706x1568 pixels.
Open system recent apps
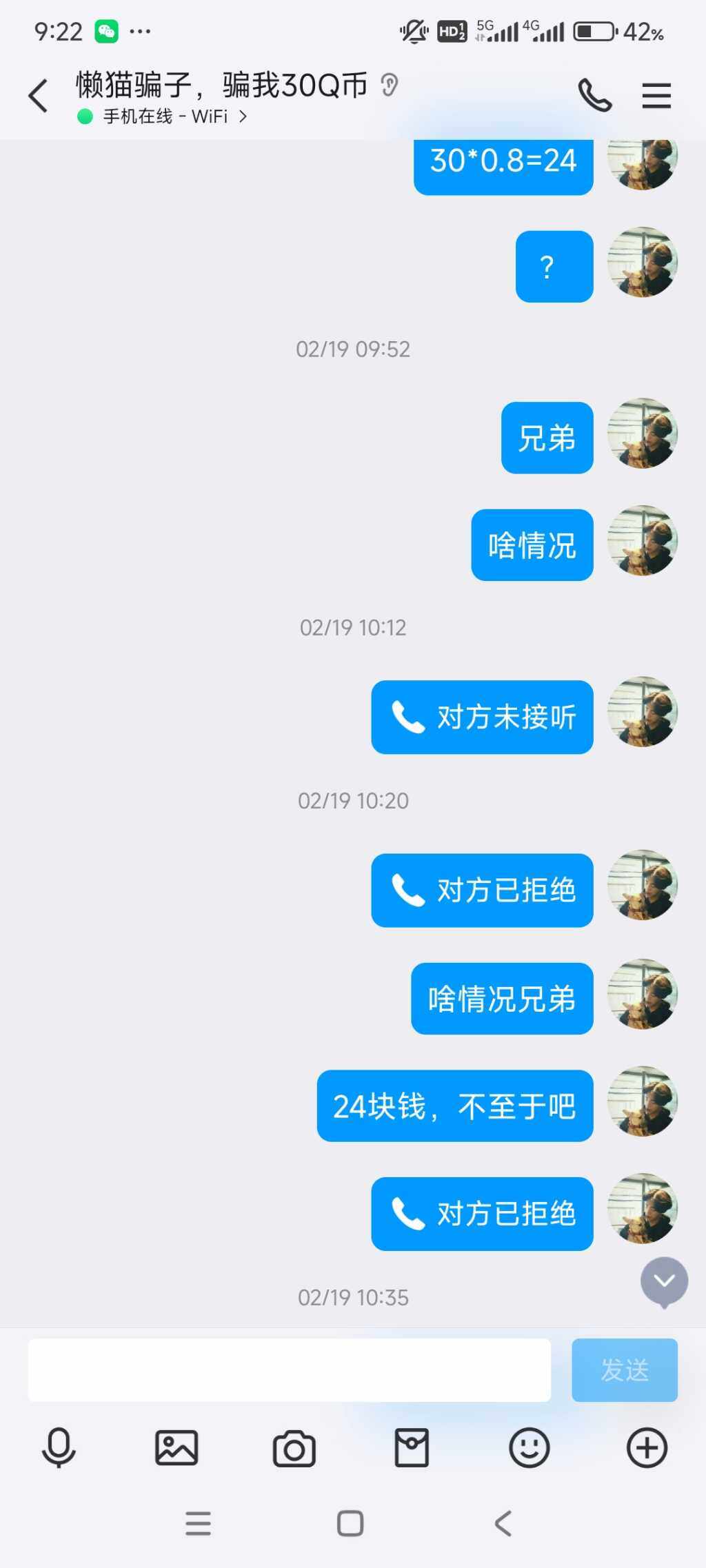(198, 1523)
